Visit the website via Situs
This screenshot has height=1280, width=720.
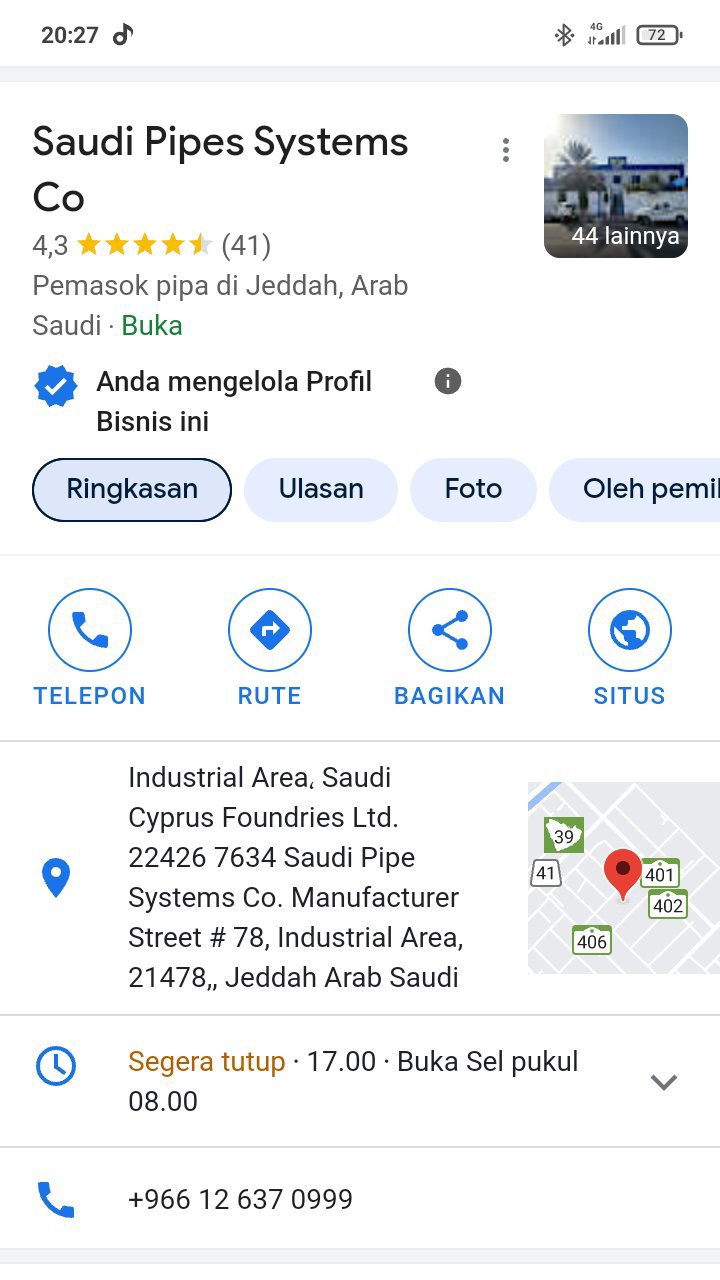click(x=630, y=647)
